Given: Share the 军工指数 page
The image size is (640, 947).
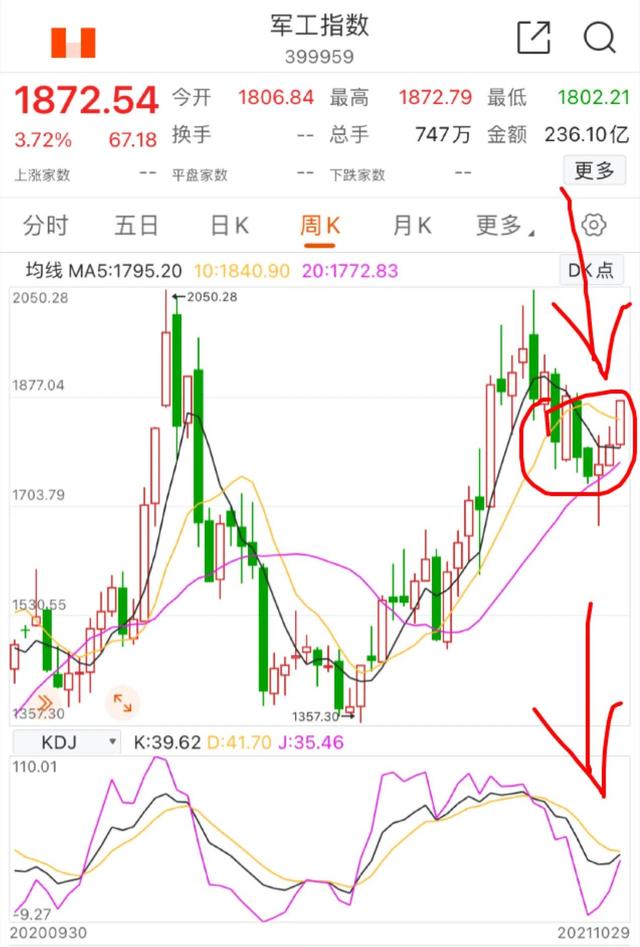Looking at the screenshot, I should [x=534, y=39].
